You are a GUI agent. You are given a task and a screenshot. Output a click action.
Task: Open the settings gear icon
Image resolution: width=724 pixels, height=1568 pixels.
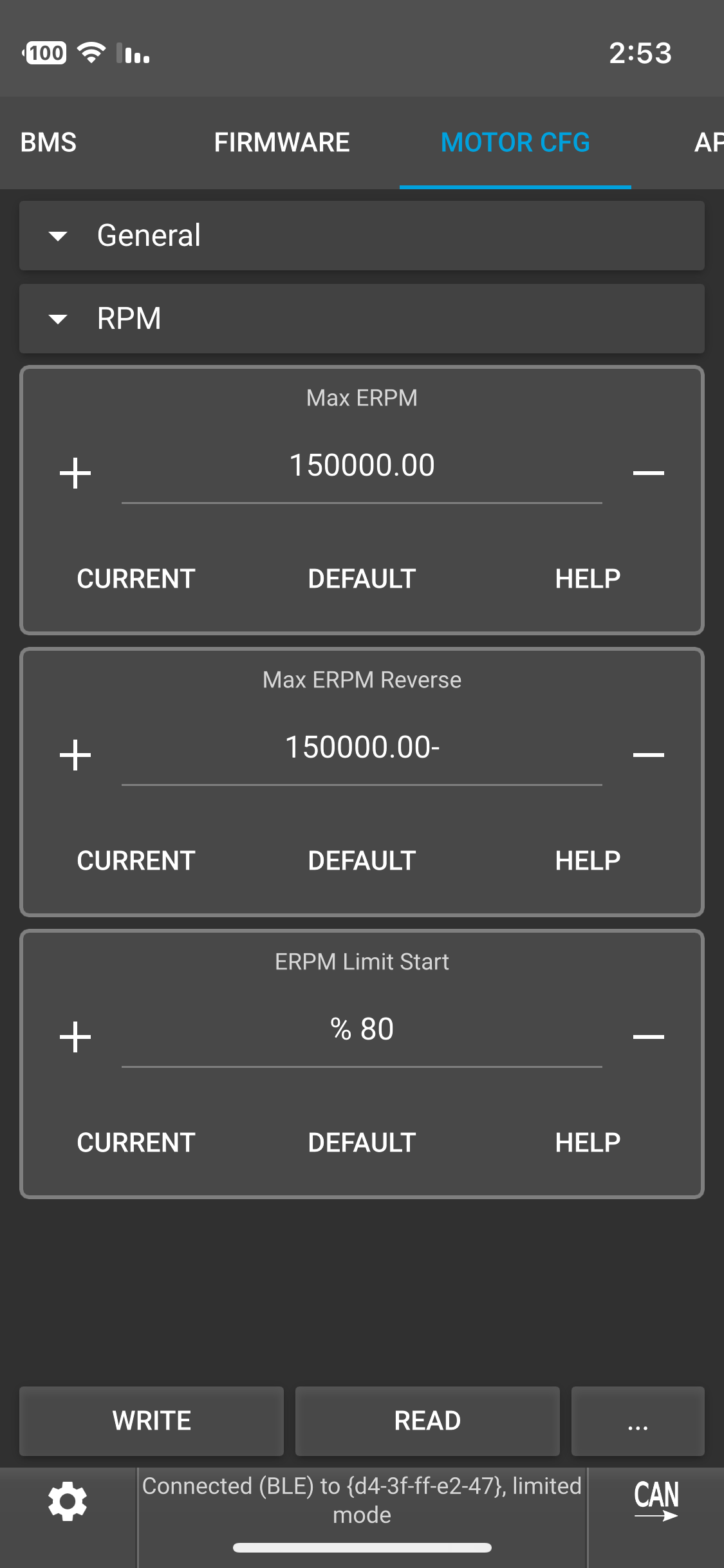tap(68, 1502)
